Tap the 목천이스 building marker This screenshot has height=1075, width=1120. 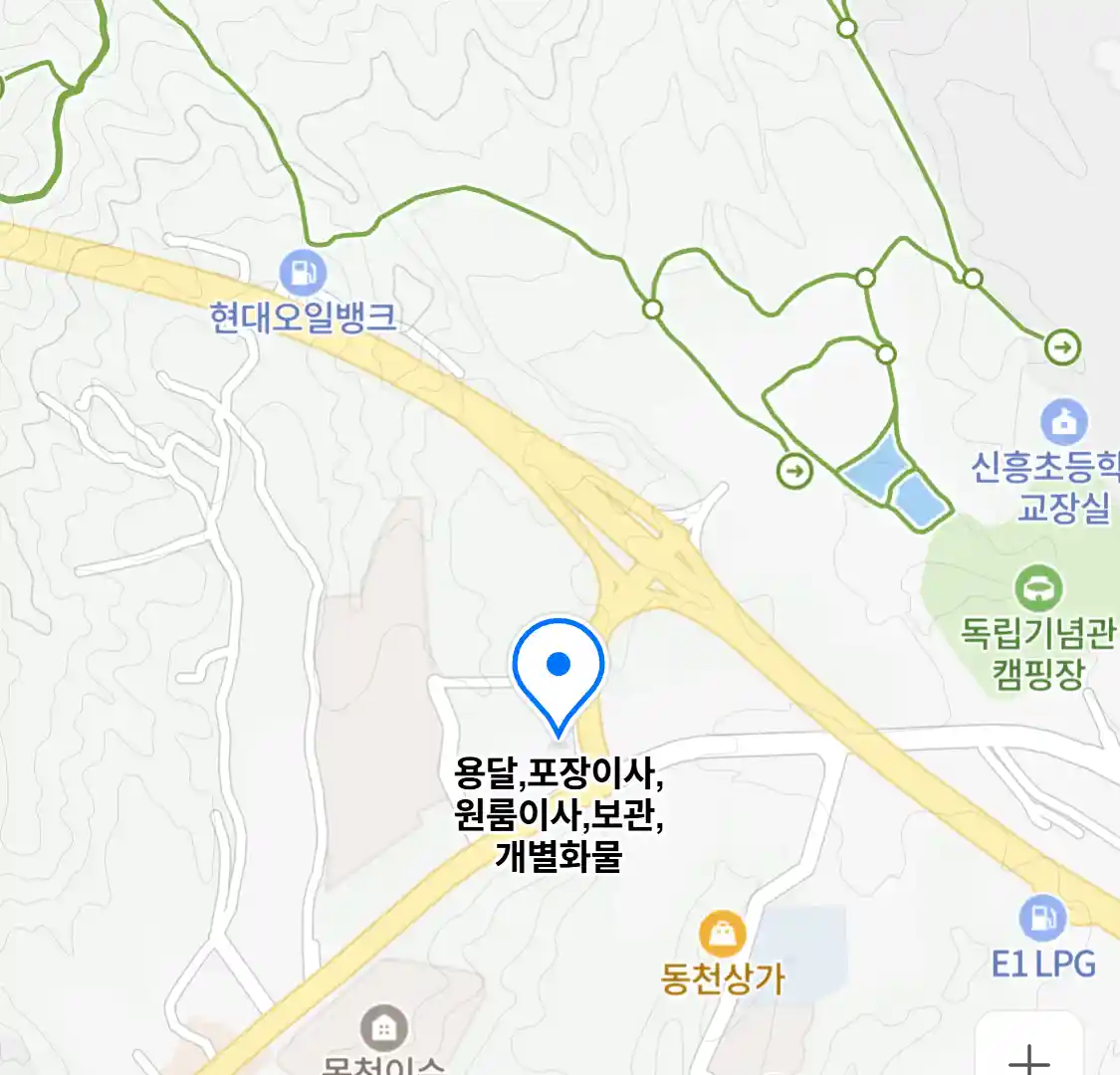383,1026
